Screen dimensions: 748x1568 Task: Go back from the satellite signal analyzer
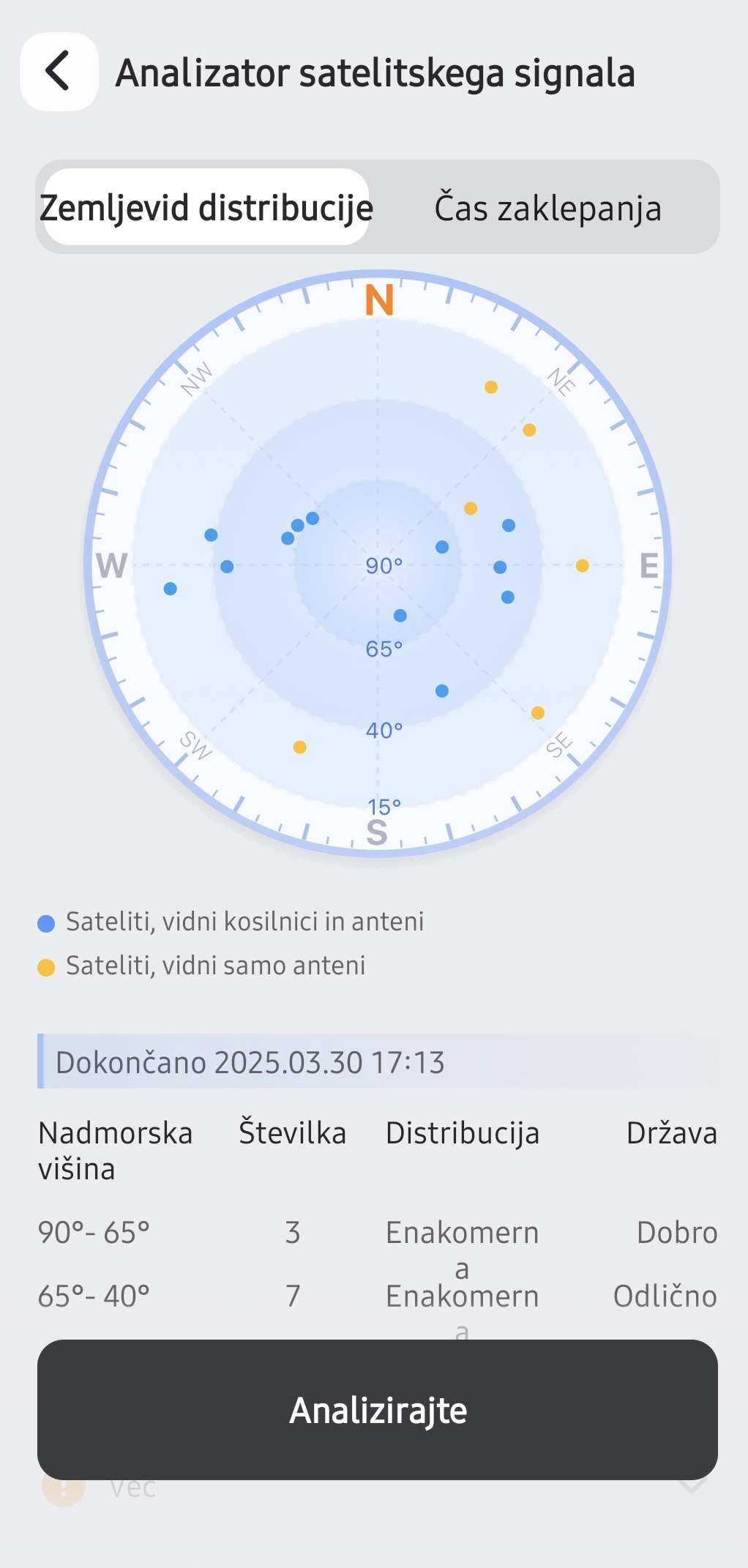click(59, 72)
